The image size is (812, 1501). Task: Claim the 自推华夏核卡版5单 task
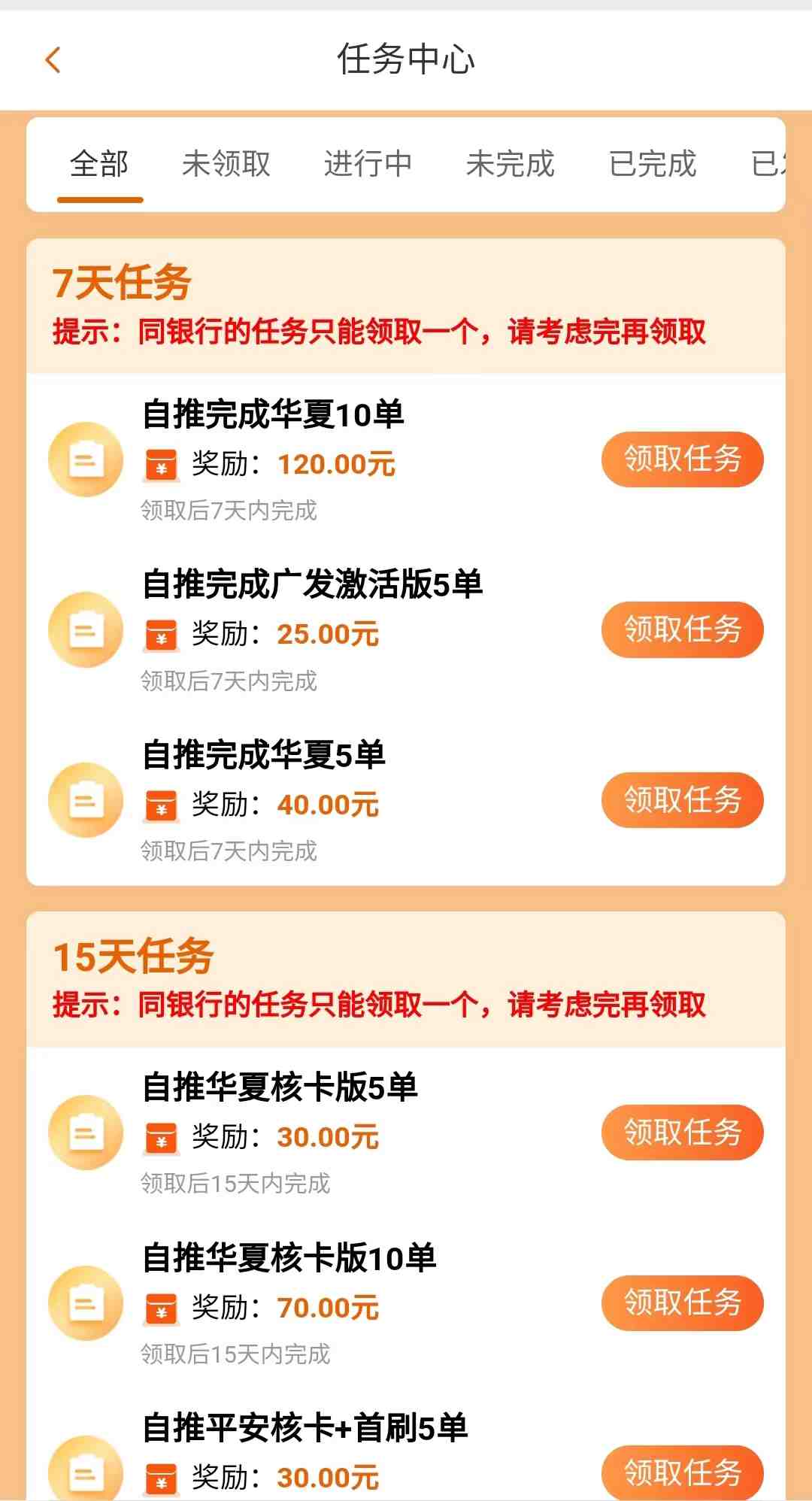coord(683,1133)
